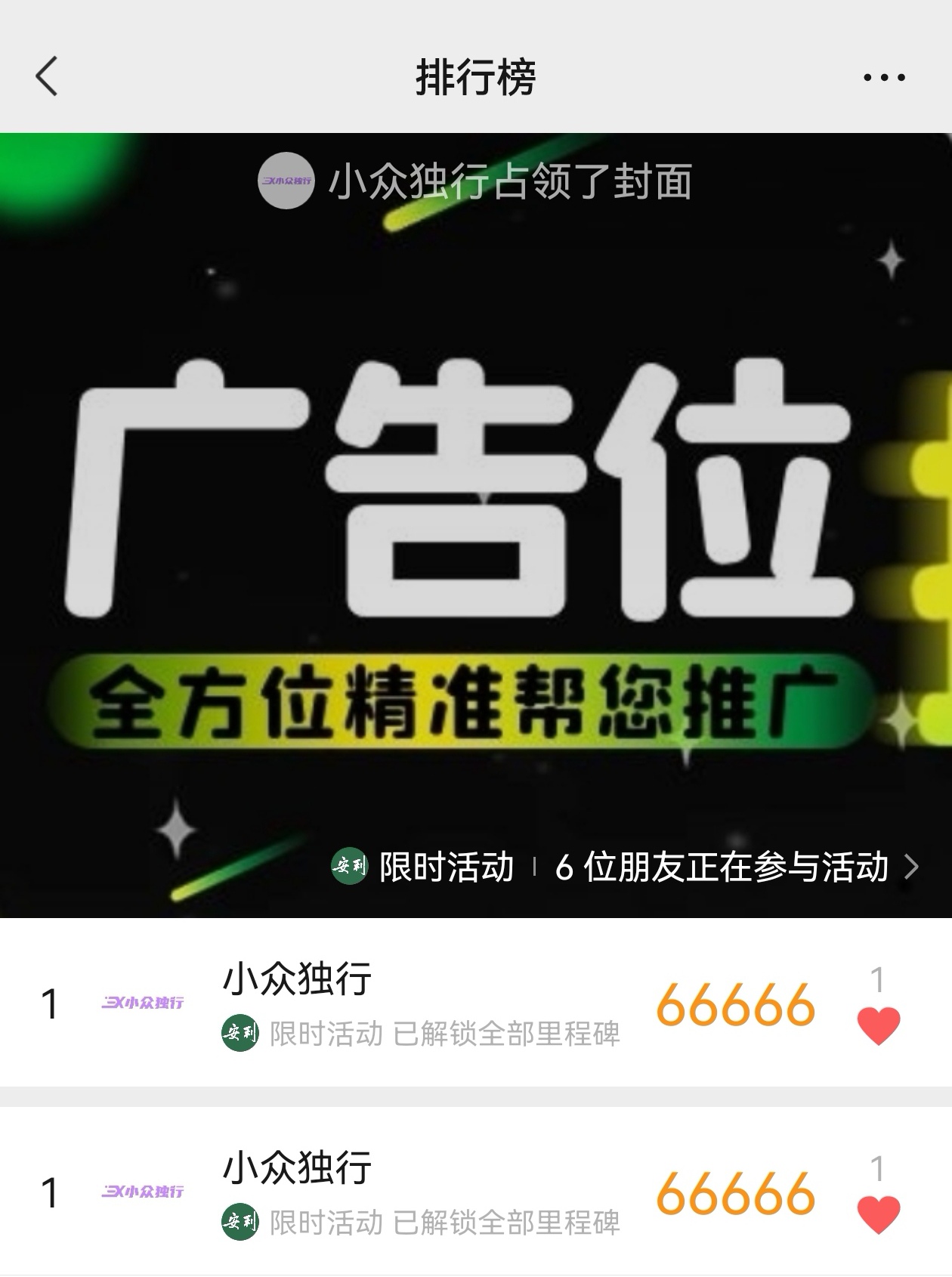Go back from the 排行榜 page

coord(47,76)
